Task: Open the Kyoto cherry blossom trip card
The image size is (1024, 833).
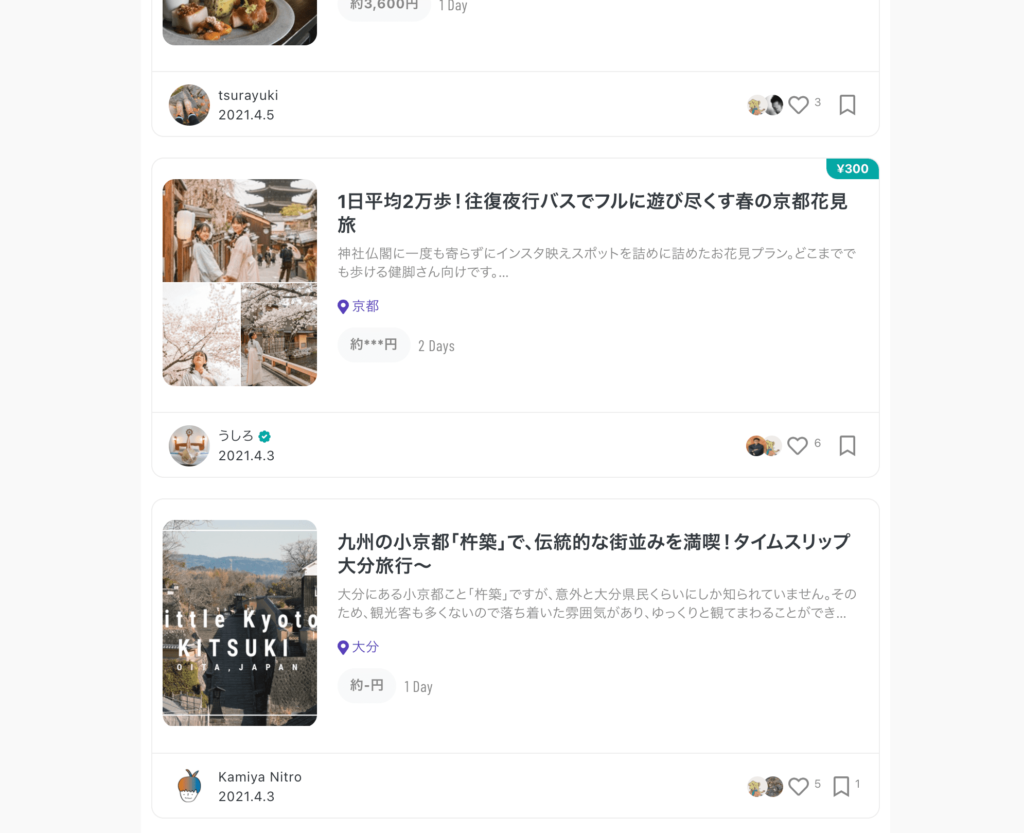Action: (x=592, y=212)
